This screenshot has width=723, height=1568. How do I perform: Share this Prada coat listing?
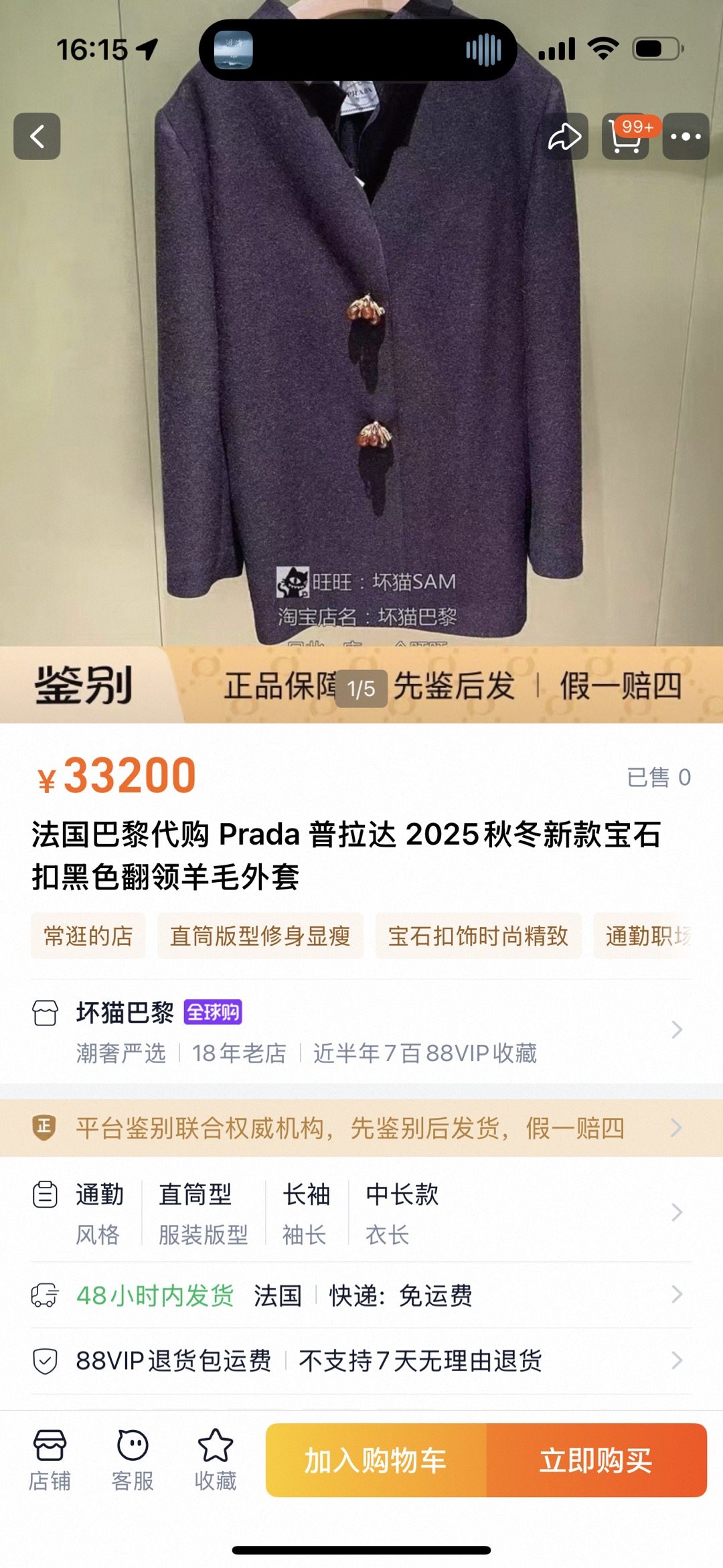tap(564, 137)
